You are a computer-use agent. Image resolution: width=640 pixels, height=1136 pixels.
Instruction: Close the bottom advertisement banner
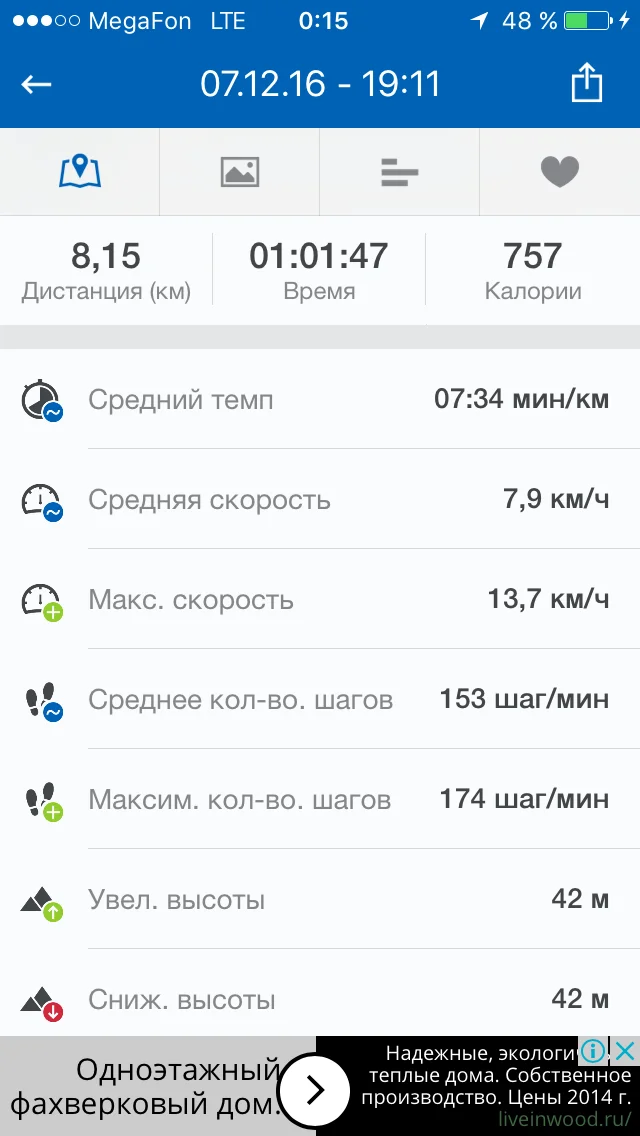624,1051
